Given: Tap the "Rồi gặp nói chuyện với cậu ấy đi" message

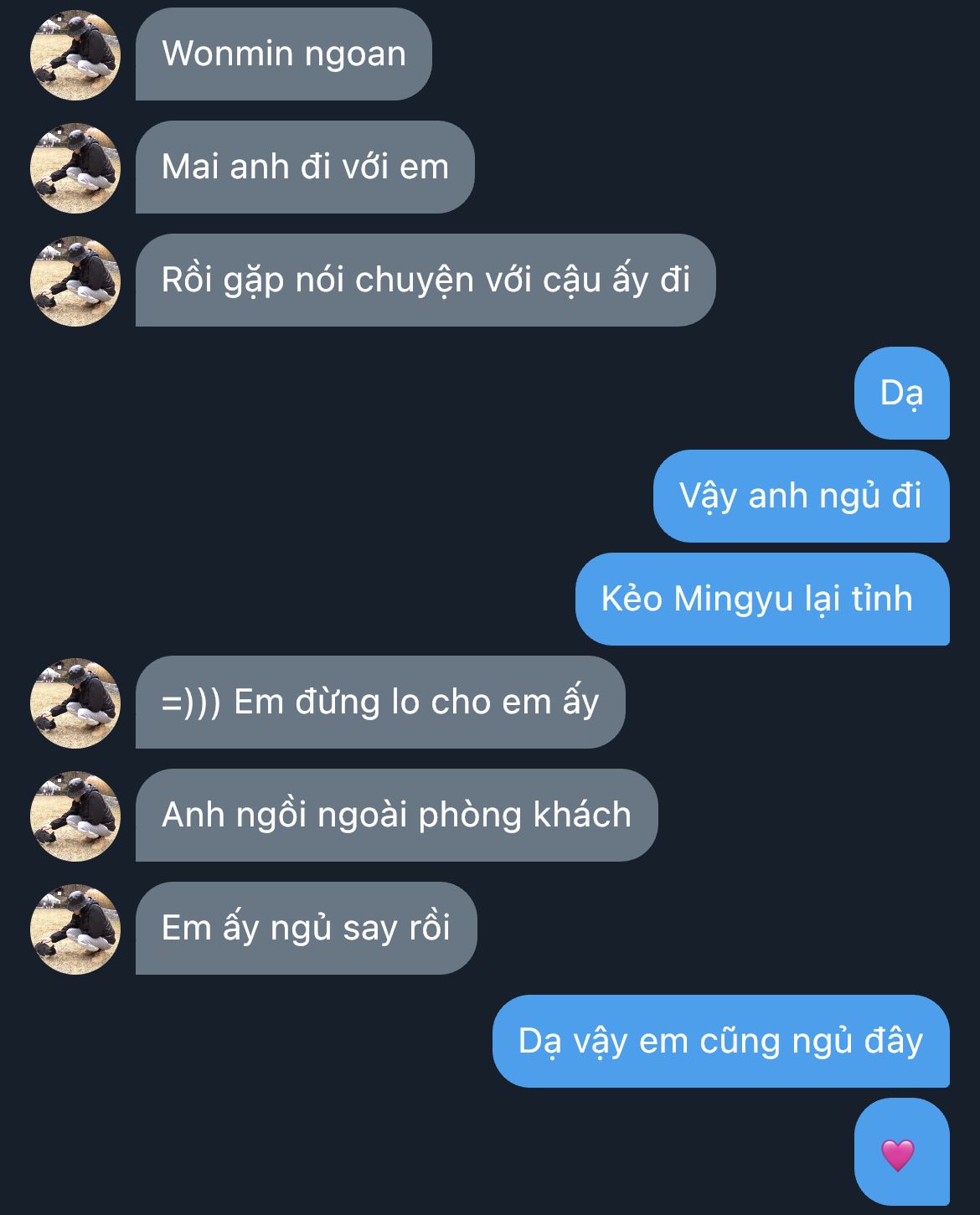Looking at the screenshot, I should coord(425,281).
